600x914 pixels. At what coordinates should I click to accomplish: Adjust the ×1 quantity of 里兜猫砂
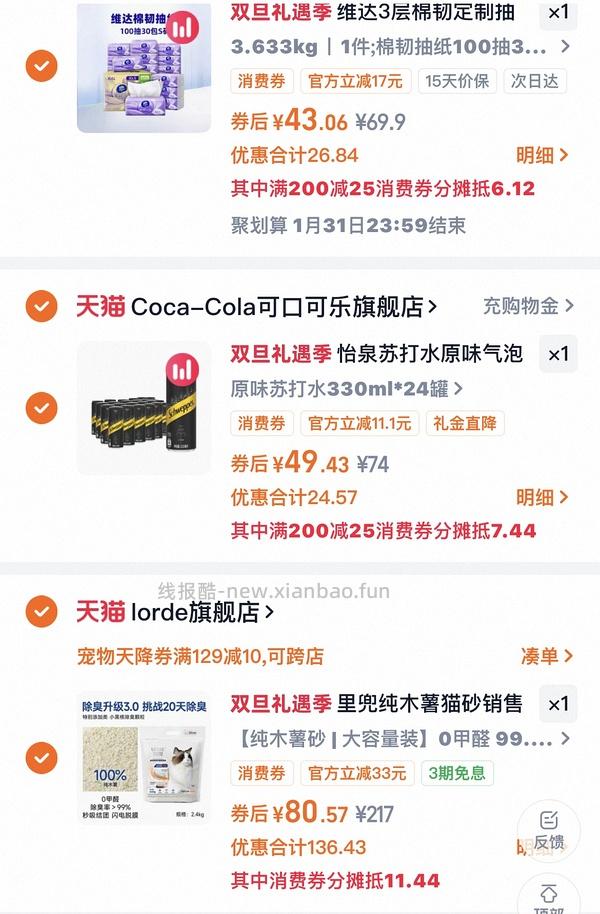tap(558, 704)
